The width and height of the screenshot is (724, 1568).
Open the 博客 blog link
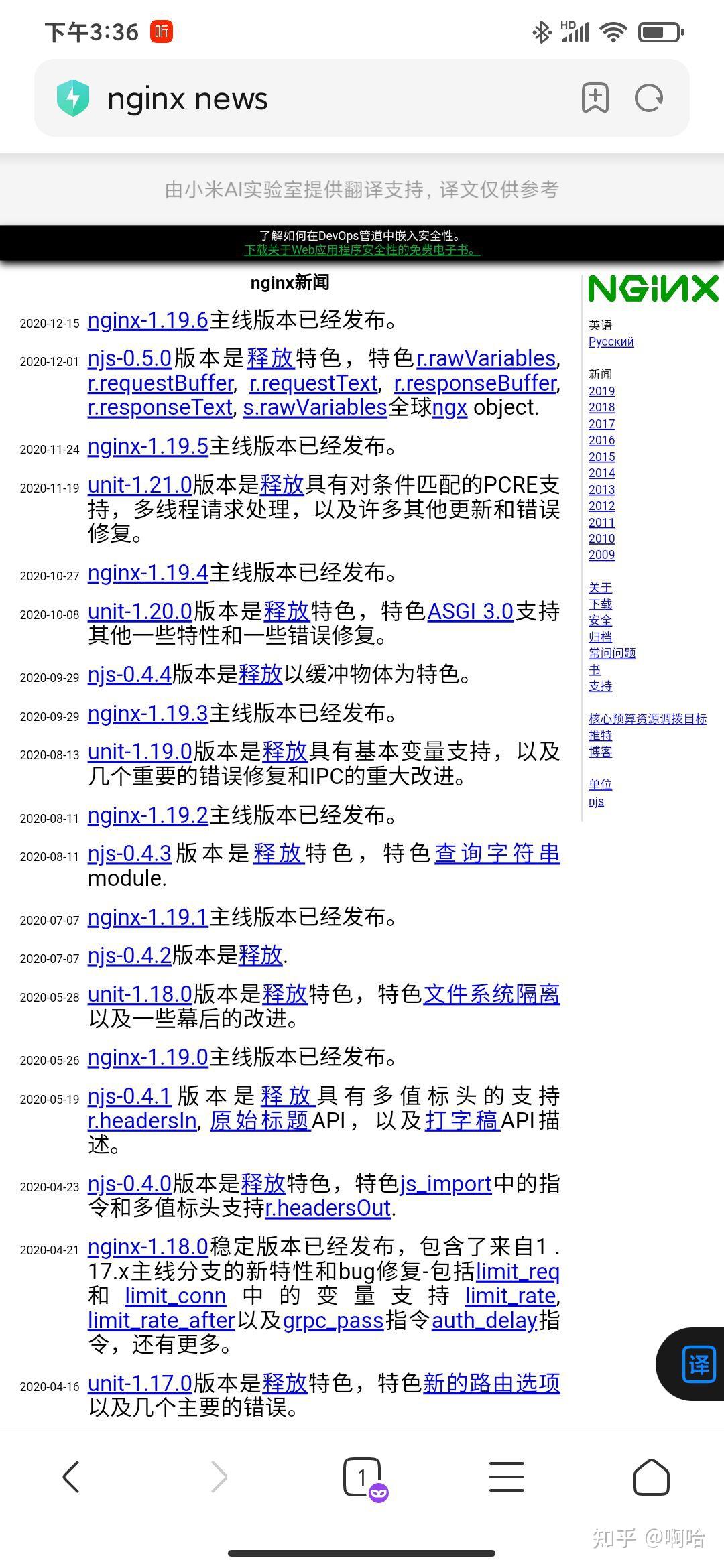[x=600, y=751]
